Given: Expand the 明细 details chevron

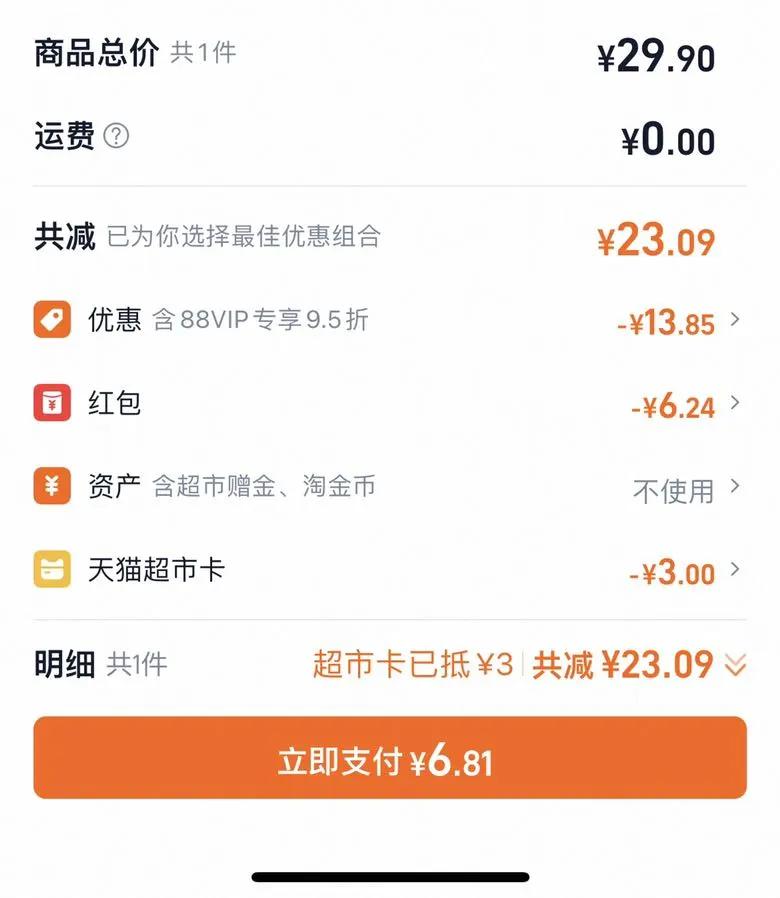Looking at the screenshot, I should click(x=735, y=665).
